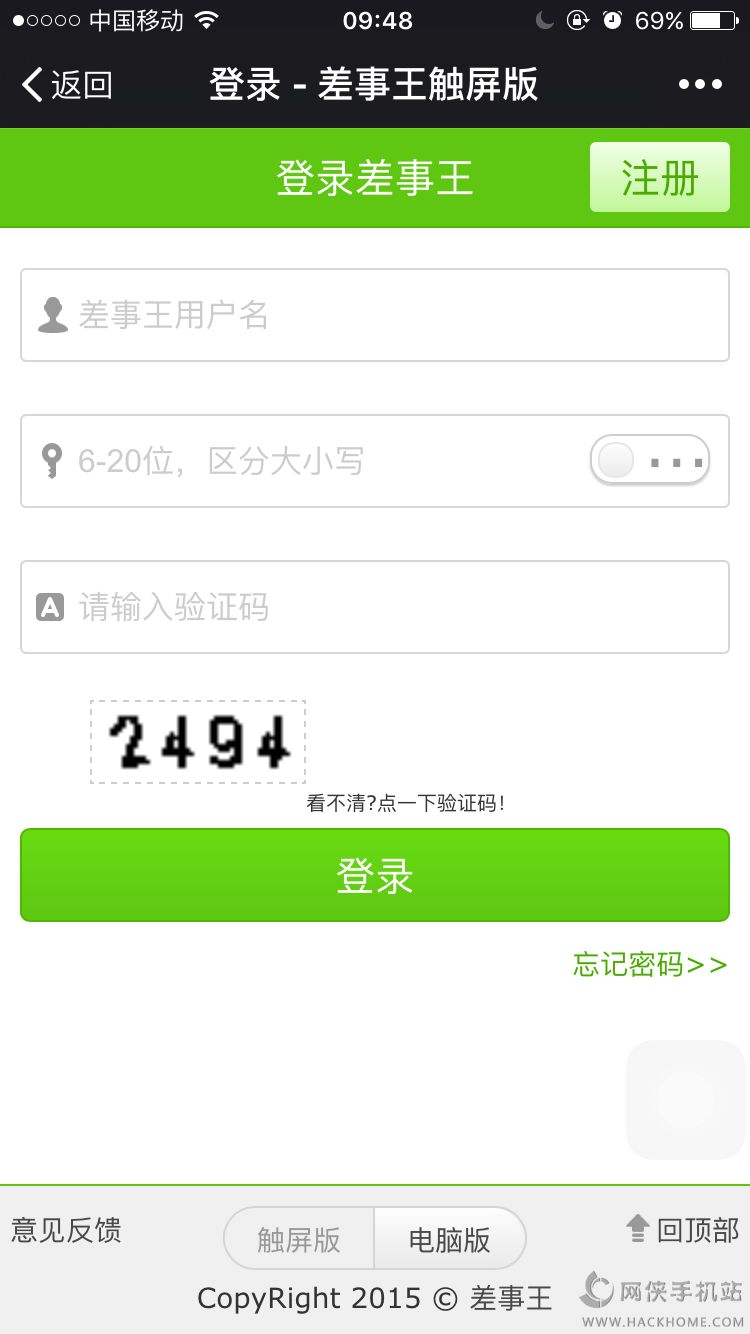Open 意见反馈 feedback link
Screen dimensions: 750x1334
(x=66, y=1229)
